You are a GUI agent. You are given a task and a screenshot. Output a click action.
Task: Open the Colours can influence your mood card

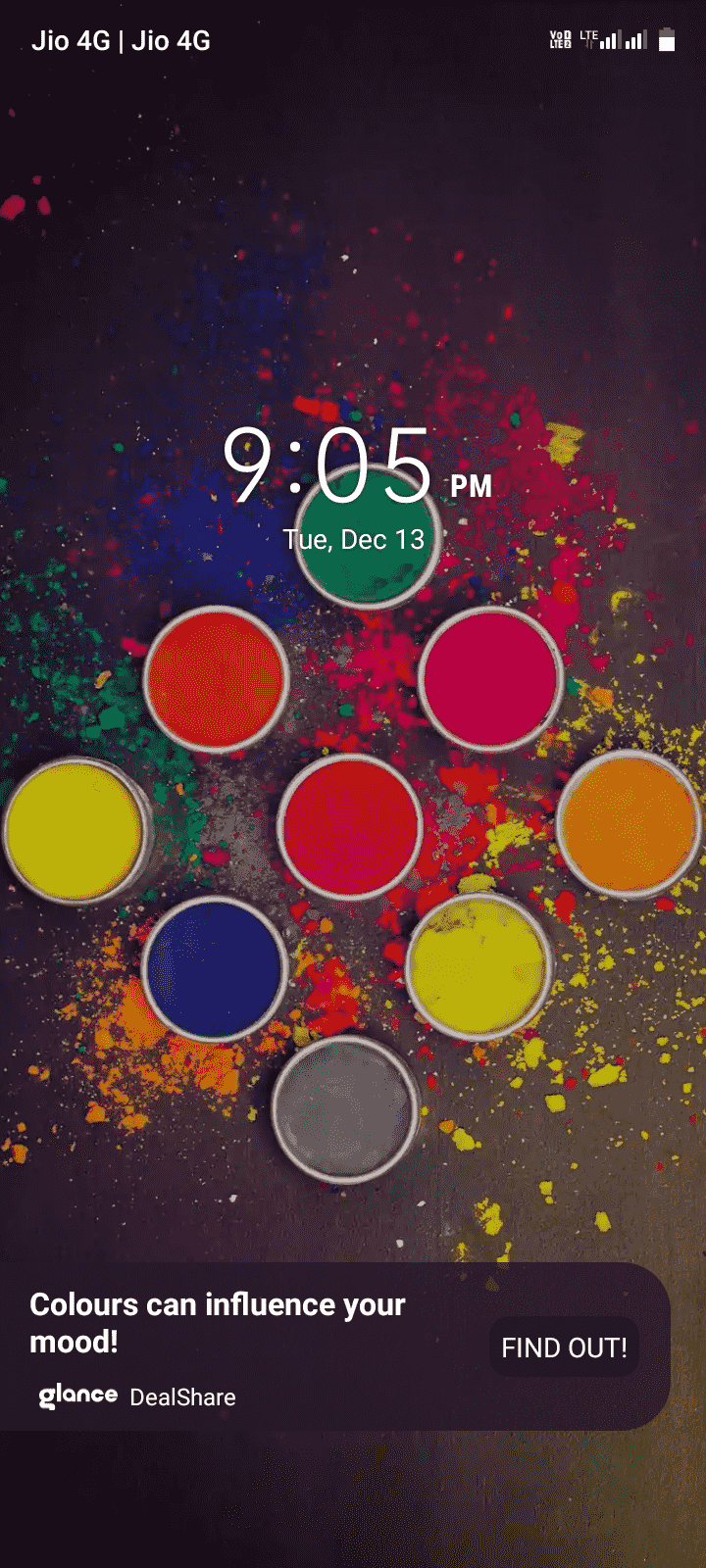[218, 1323]
